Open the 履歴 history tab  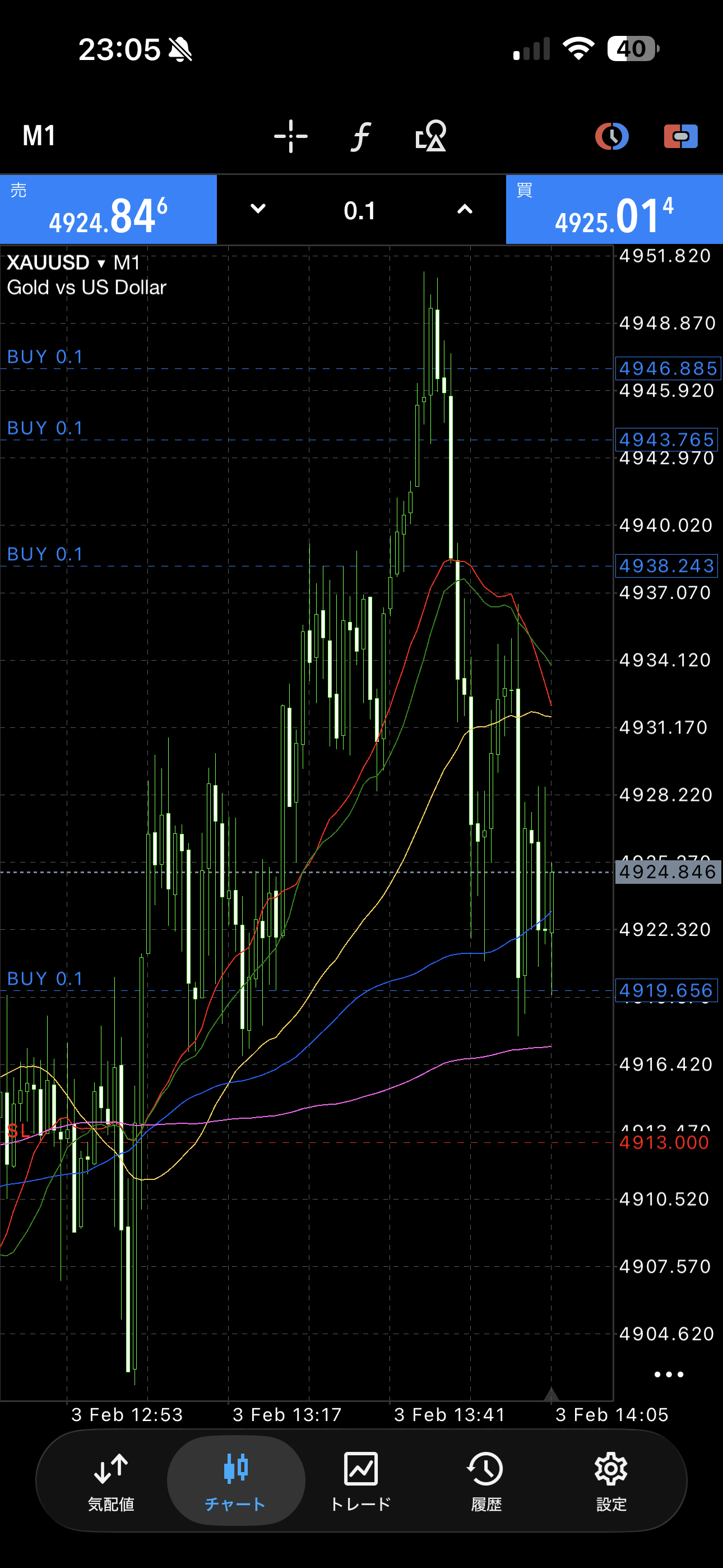(x=486, y=1481)
